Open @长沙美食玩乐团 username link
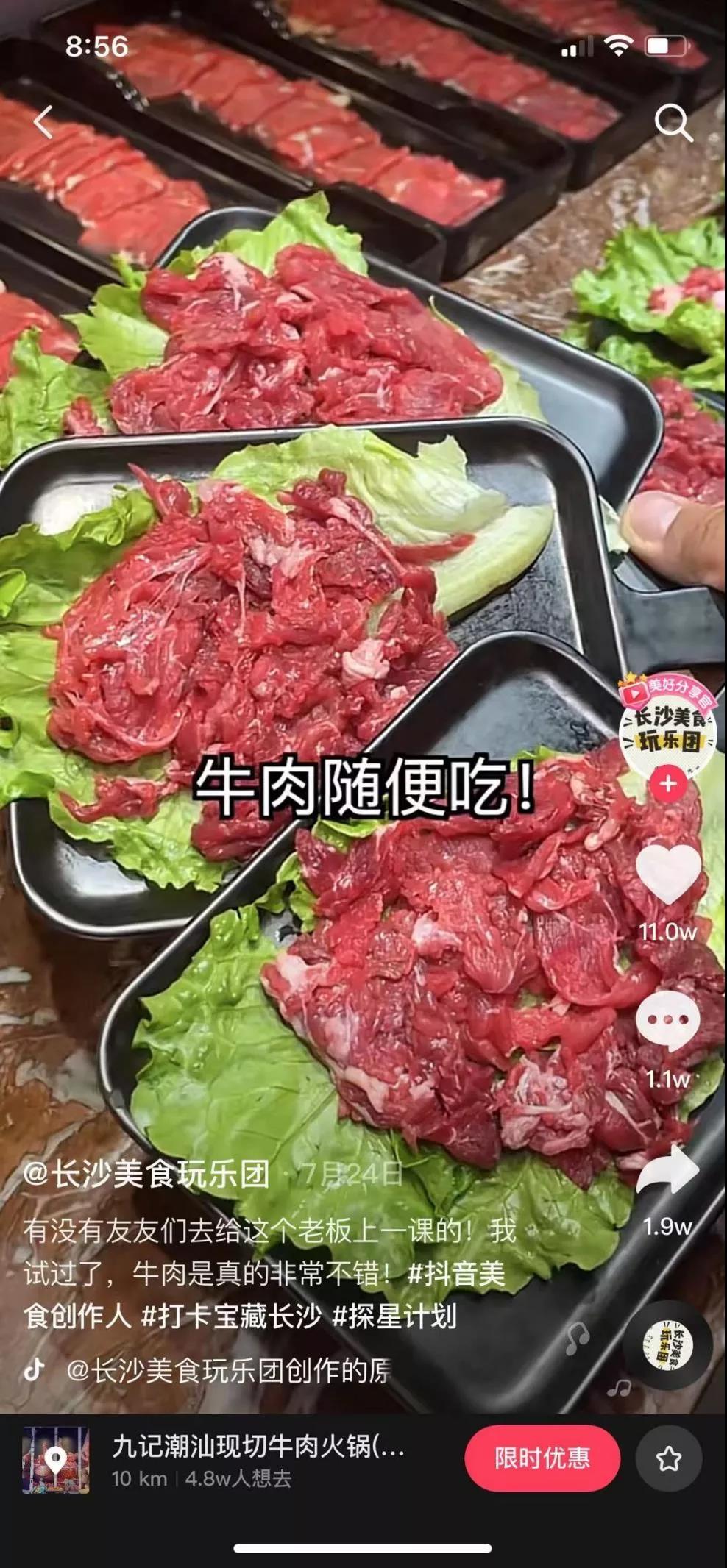 coord(146,1174)
